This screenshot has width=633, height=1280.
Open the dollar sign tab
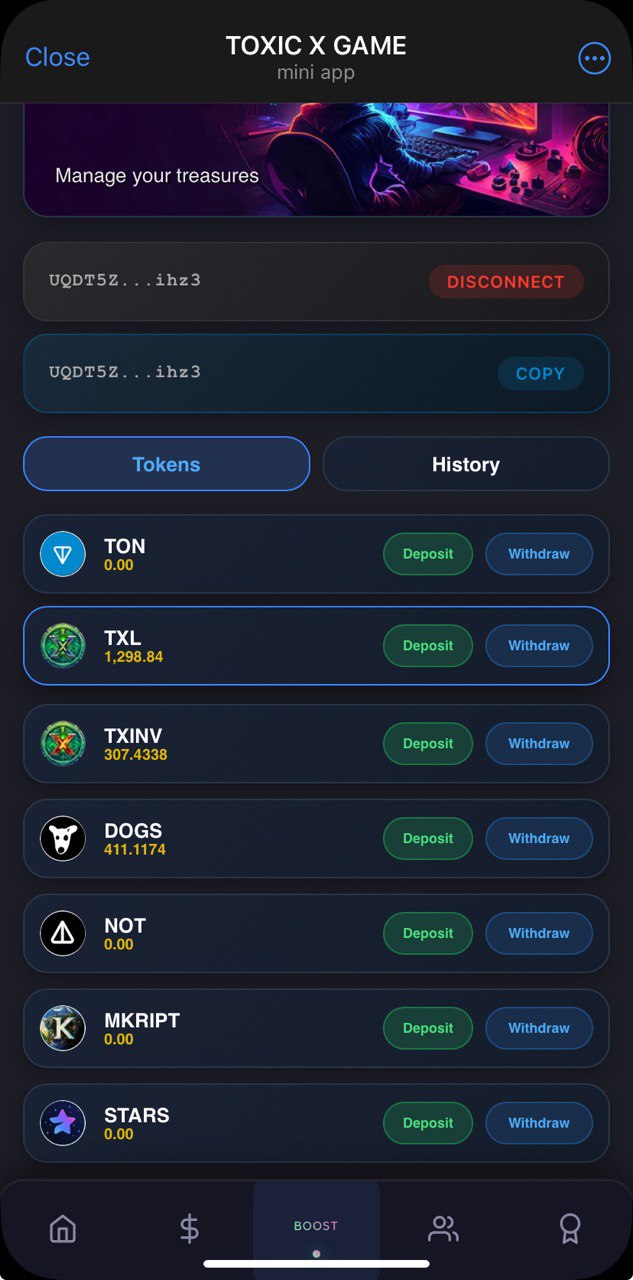point(189,1229)
